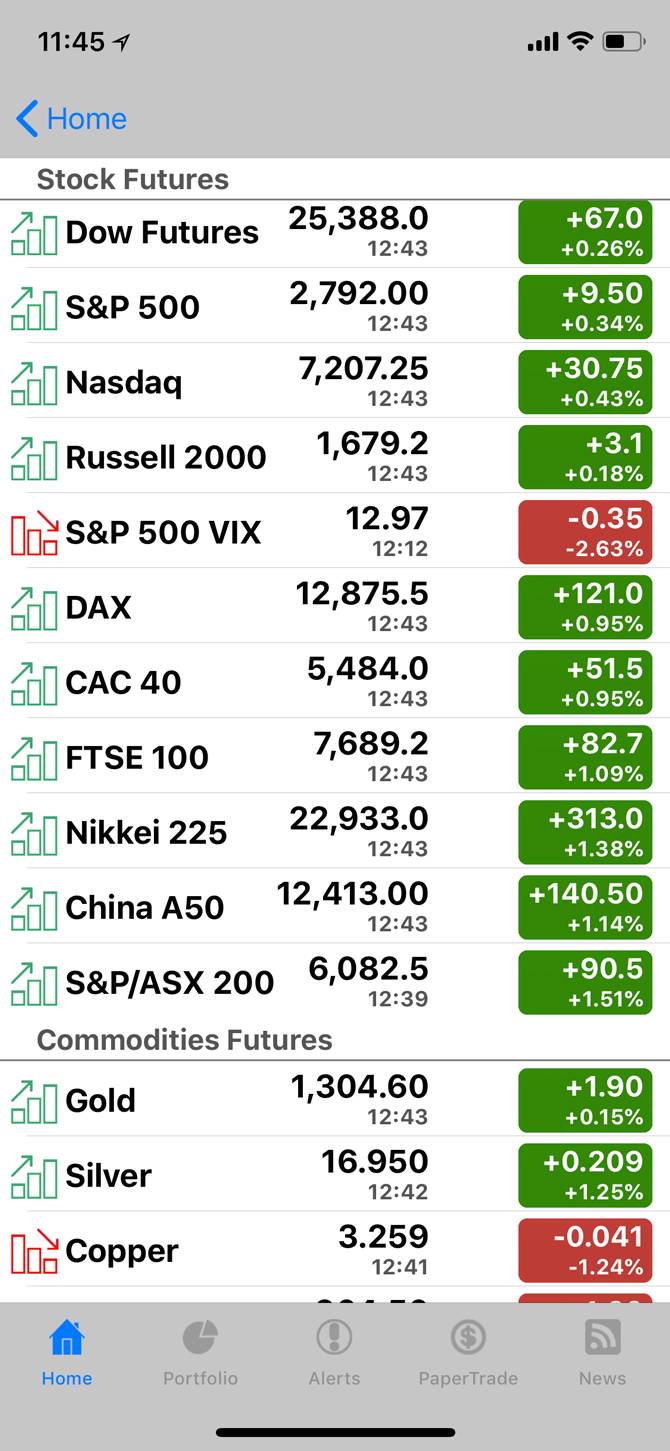The image size is (670, 1451).
Task: Open the CAC 40 quote
Action: (123, 682)
